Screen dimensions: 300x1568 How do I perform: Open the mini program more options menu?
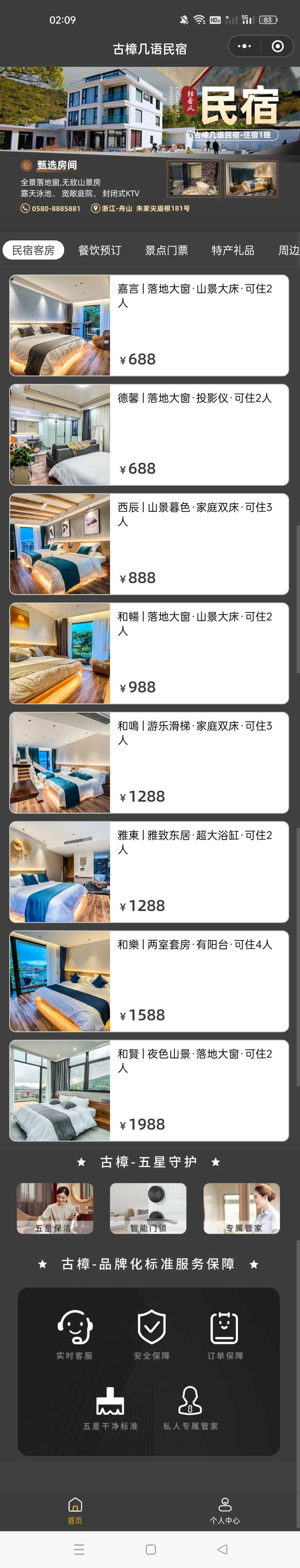pos(244,46)
